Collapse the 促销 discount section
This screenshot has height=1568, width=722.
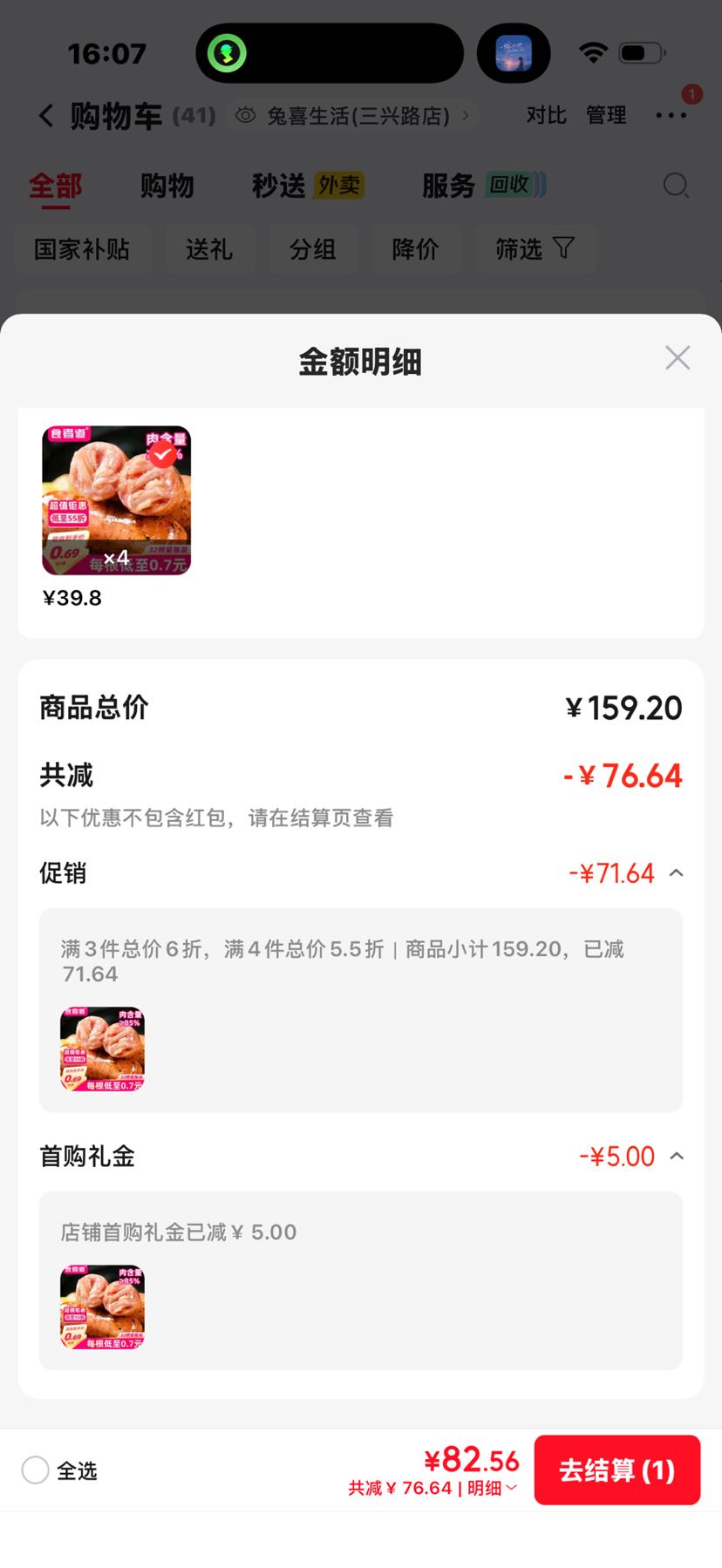[676, 873]
